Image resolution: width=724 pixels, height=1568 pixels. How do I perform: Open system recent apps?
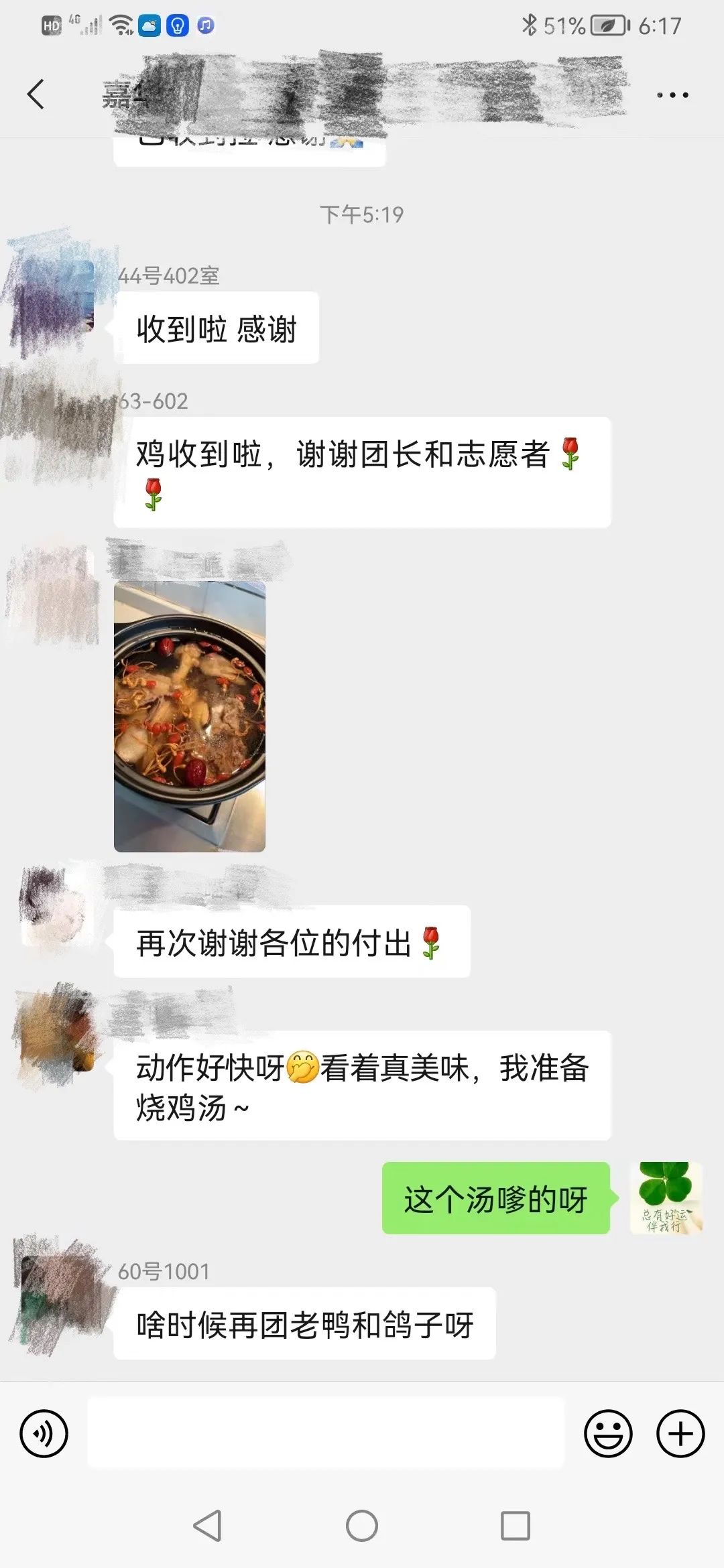[x=516, y=1526]
